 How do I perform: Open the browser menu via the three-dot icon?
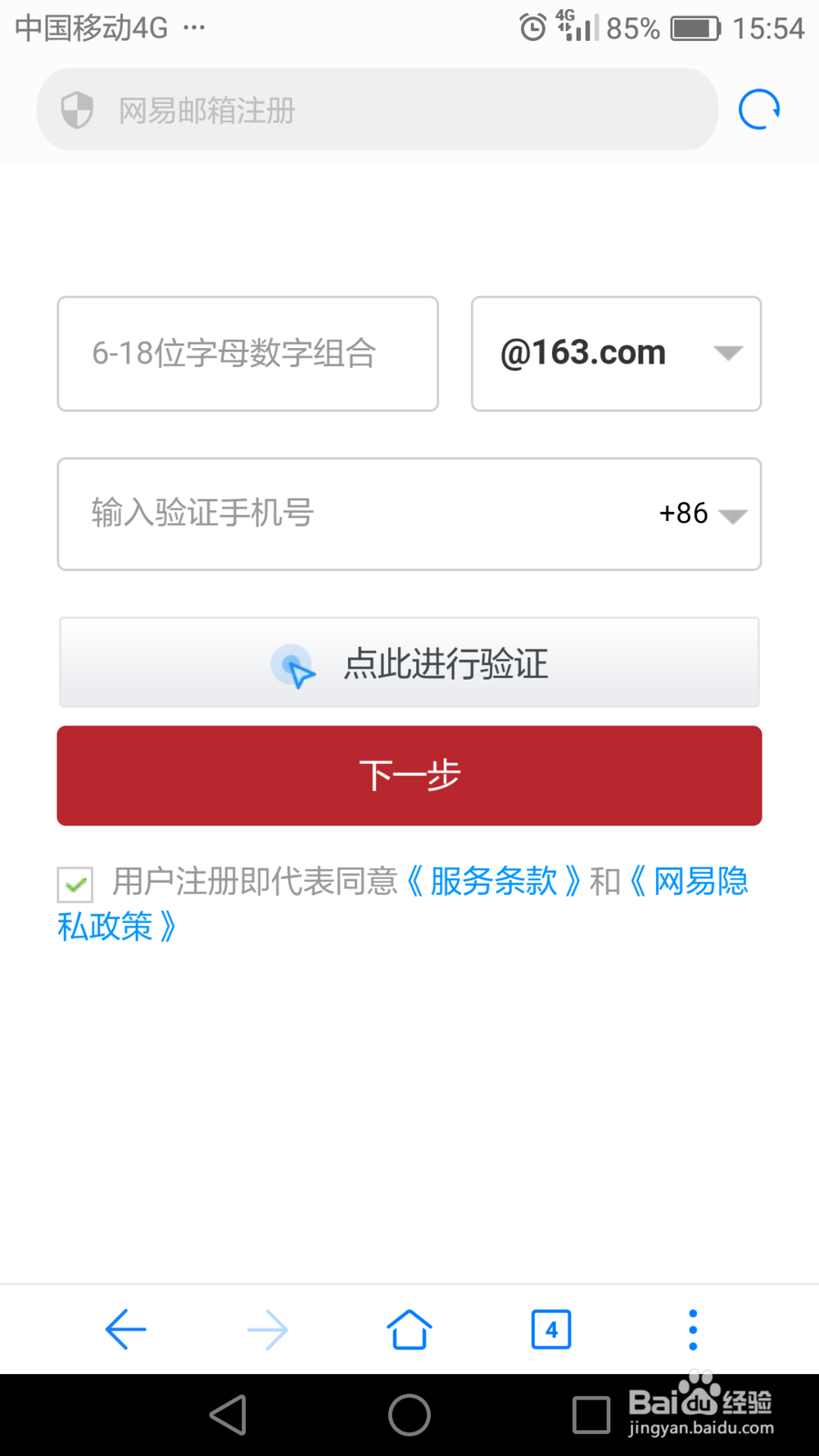coord(693,1328)
